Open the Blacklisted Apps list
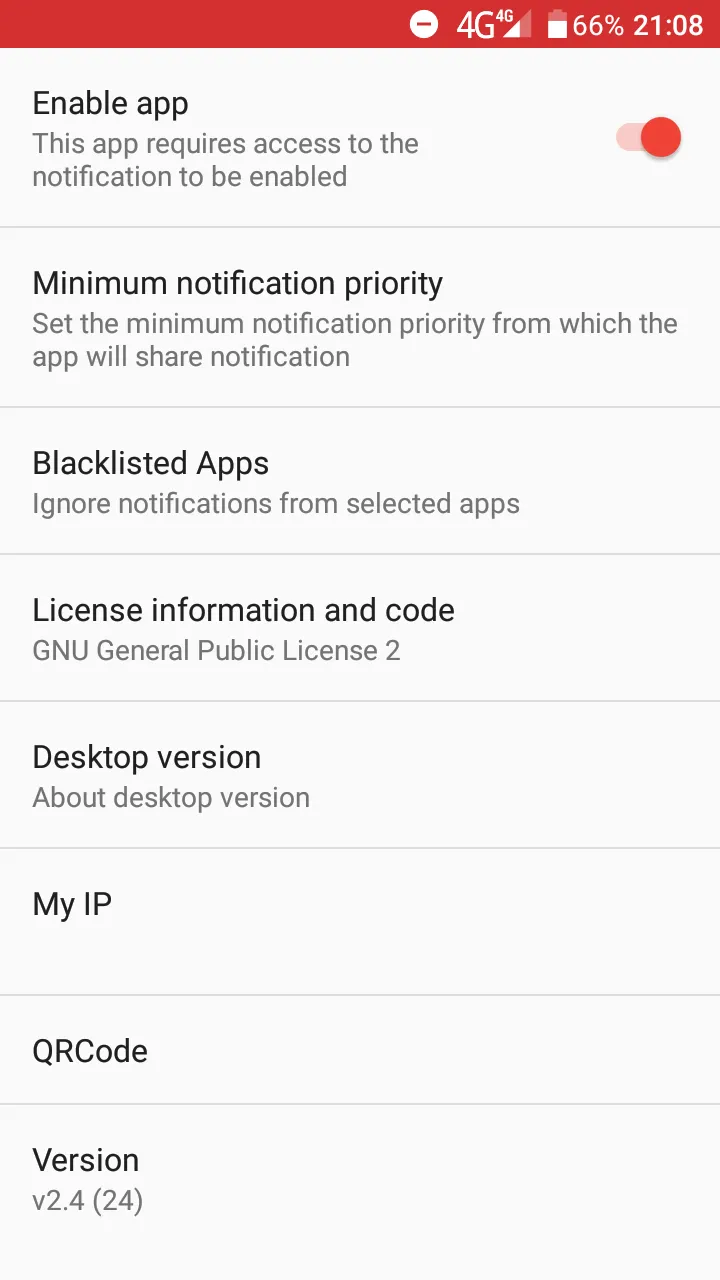Image resolution: width=720 pixels, height=1280 pixels. click(x=360, y=481)
